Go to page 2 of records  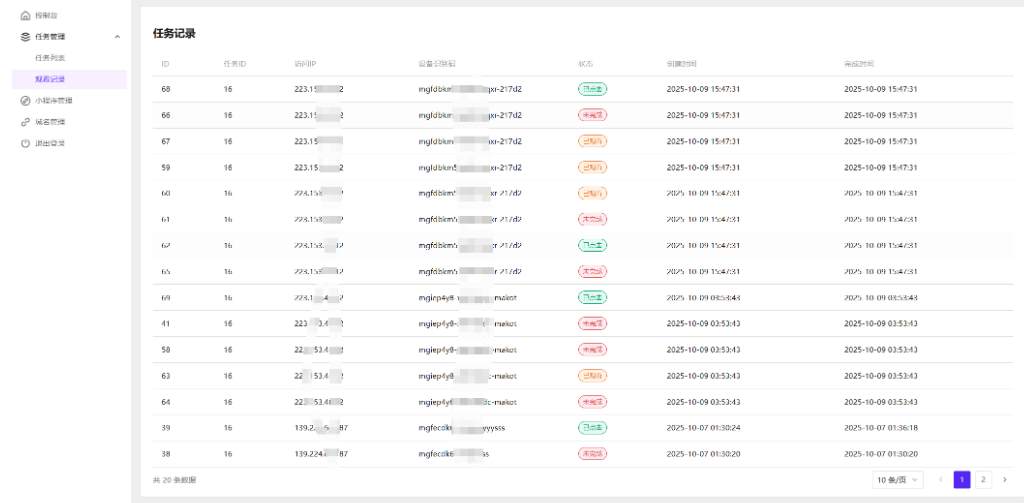pyautogui.click(x=983, y=480)
